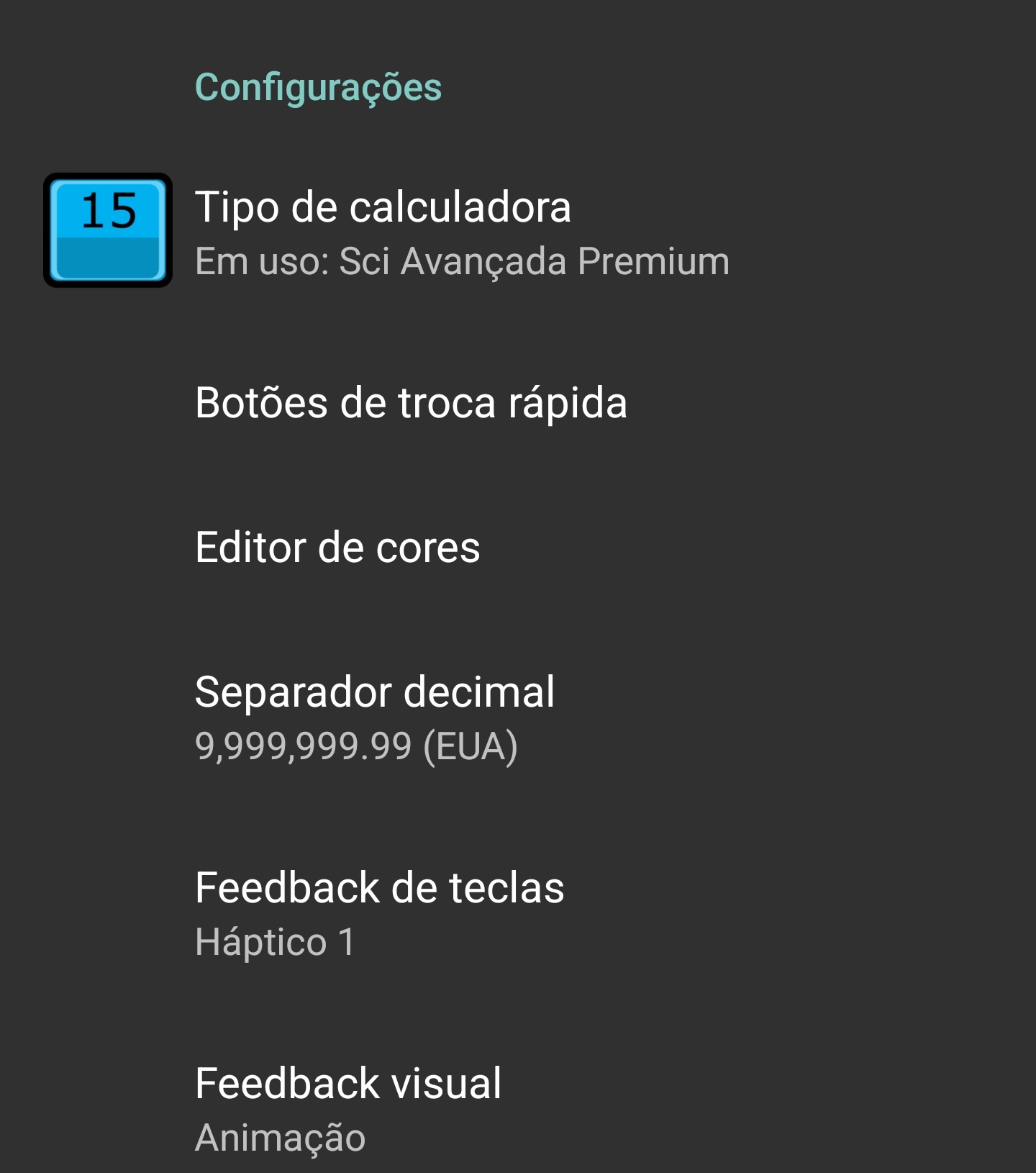Open Botões de troca rápida
The height and width of the screenshot is (1173, 1036).
411,402
